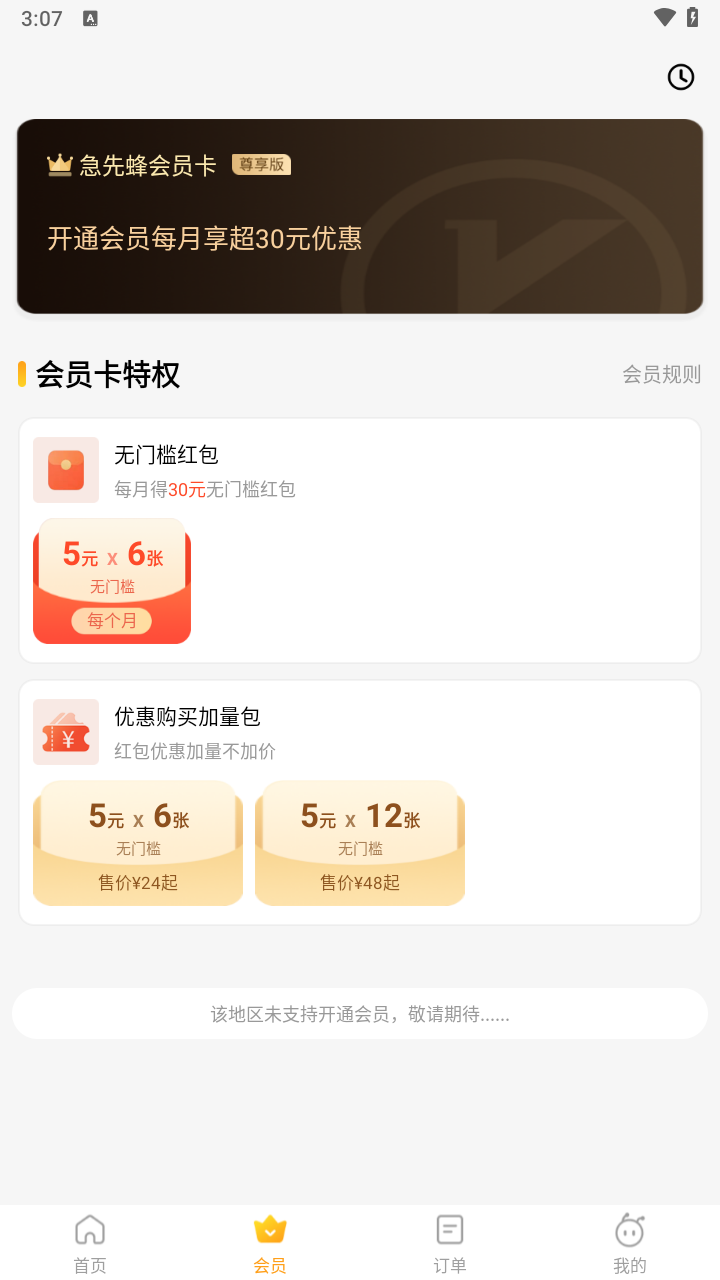Select the 售价¥48起 add-on pack

(x=360, y=843)
